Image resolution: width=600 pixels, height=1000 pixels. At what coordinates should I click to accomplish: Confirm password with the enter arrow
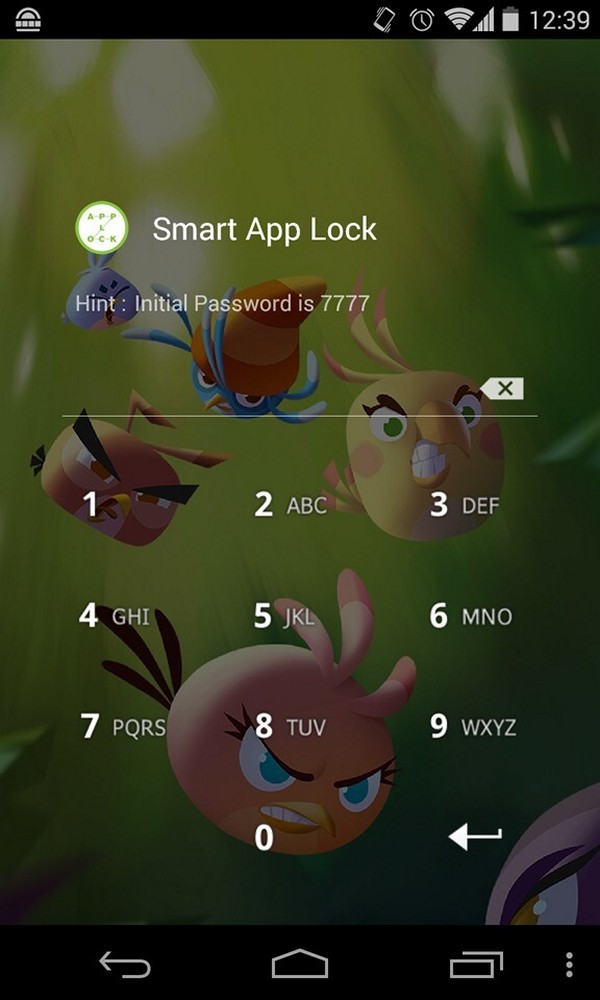pos(475,836)
